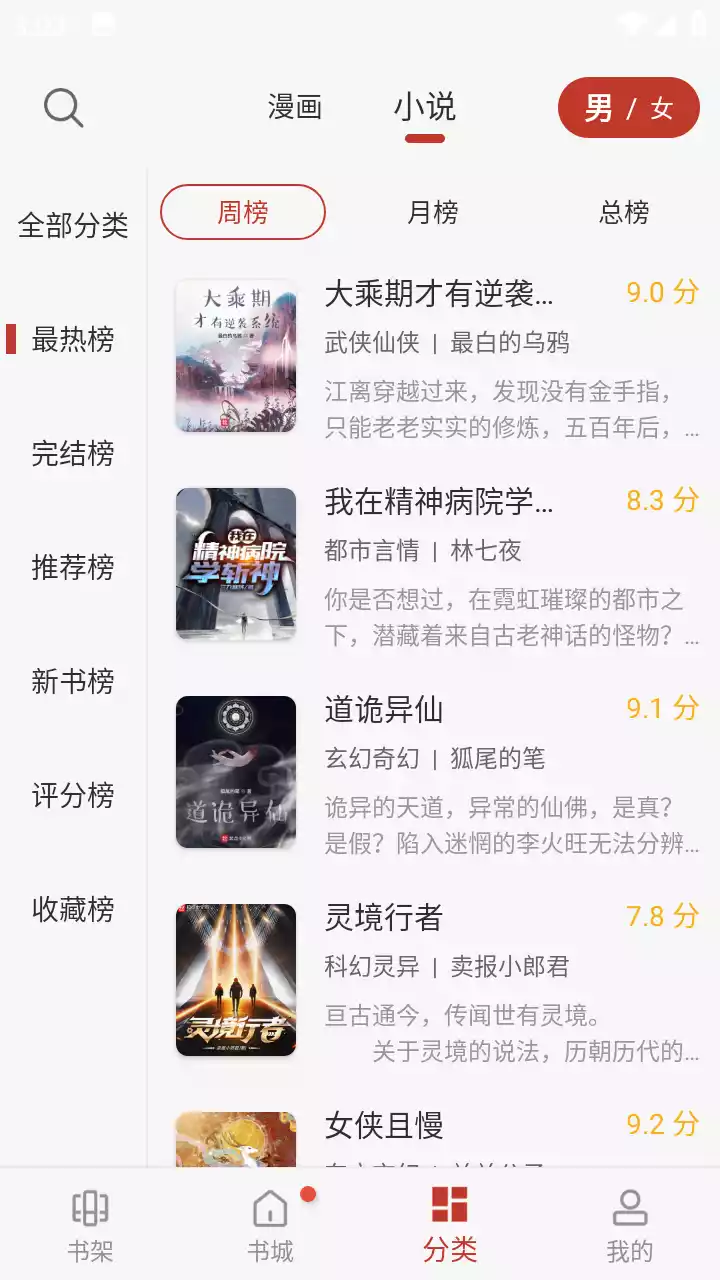Choose the 完结榜 category
The height and width of the screenshot is (1280, 720).
tap(73, 453)
